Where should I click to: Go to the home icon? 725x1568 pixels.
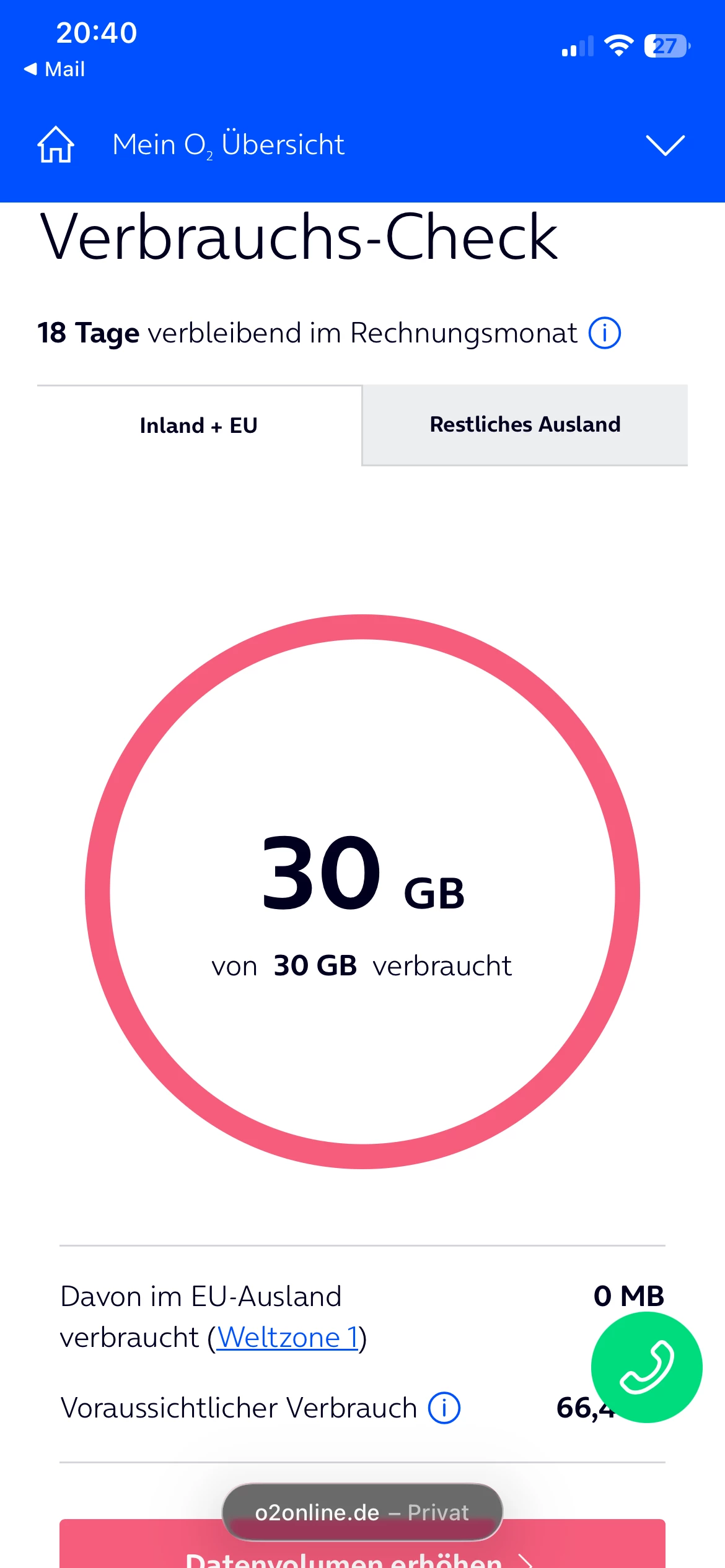(56, 145)
